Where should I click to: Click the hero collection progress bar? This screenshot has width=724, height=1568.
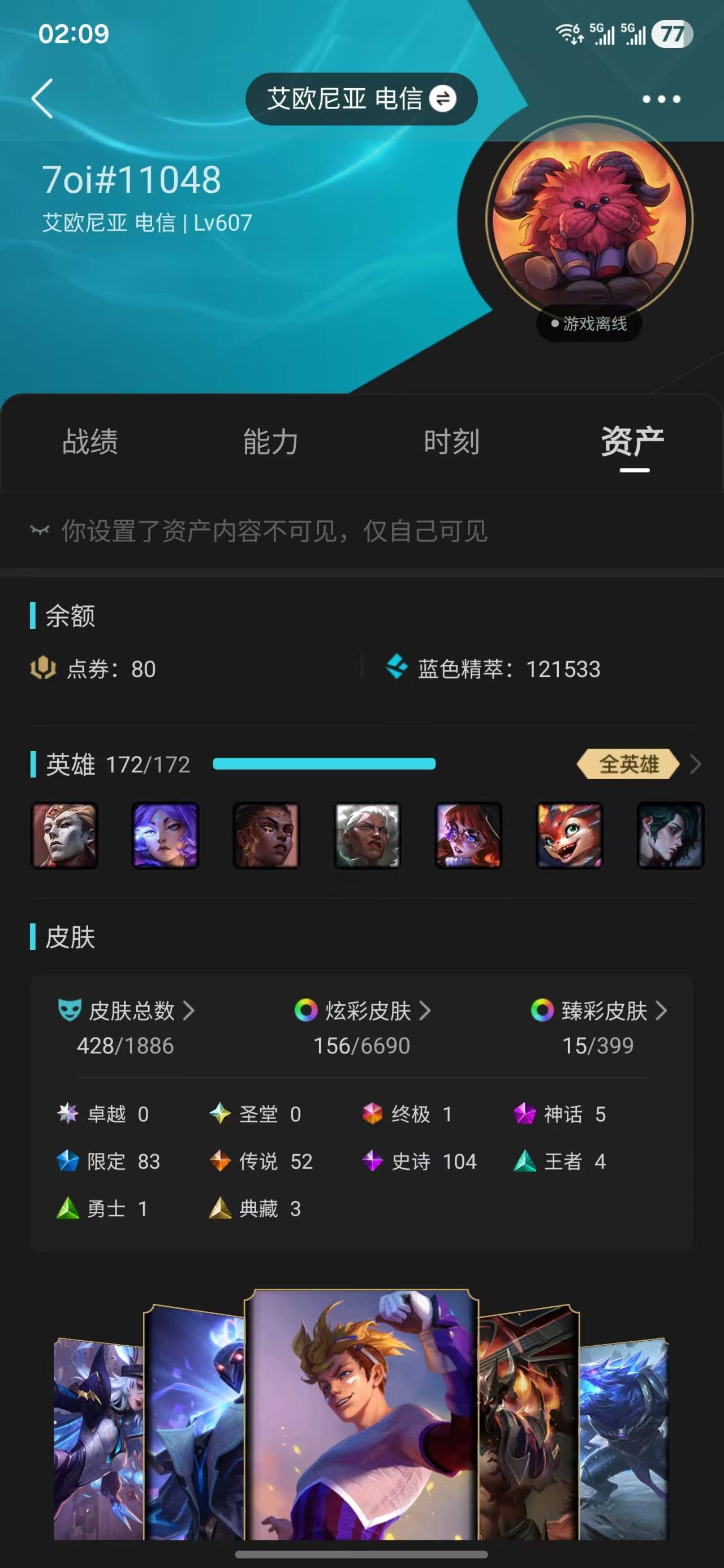pyautogui.click(x=325, y=764)
